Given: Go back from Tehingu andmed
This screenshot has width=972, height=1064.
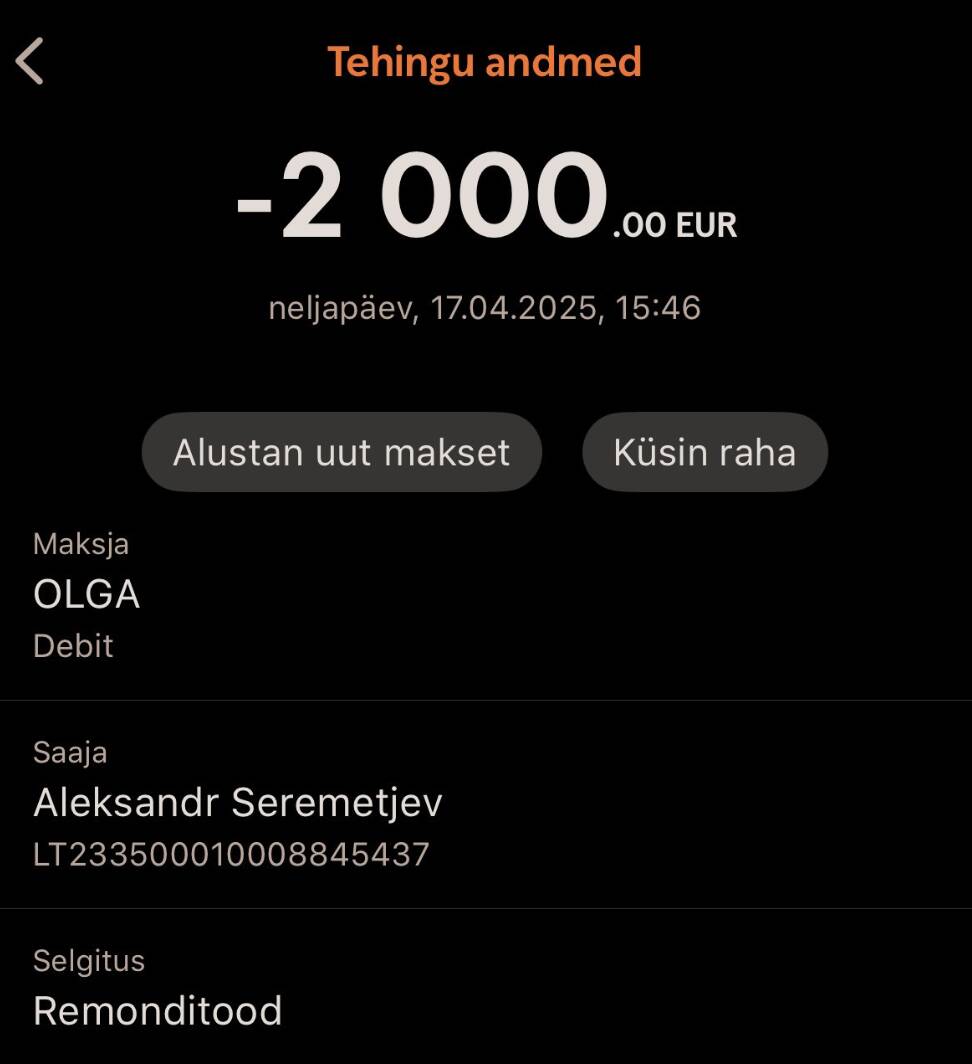Looking at the screenshot, I should click(30, 62).
